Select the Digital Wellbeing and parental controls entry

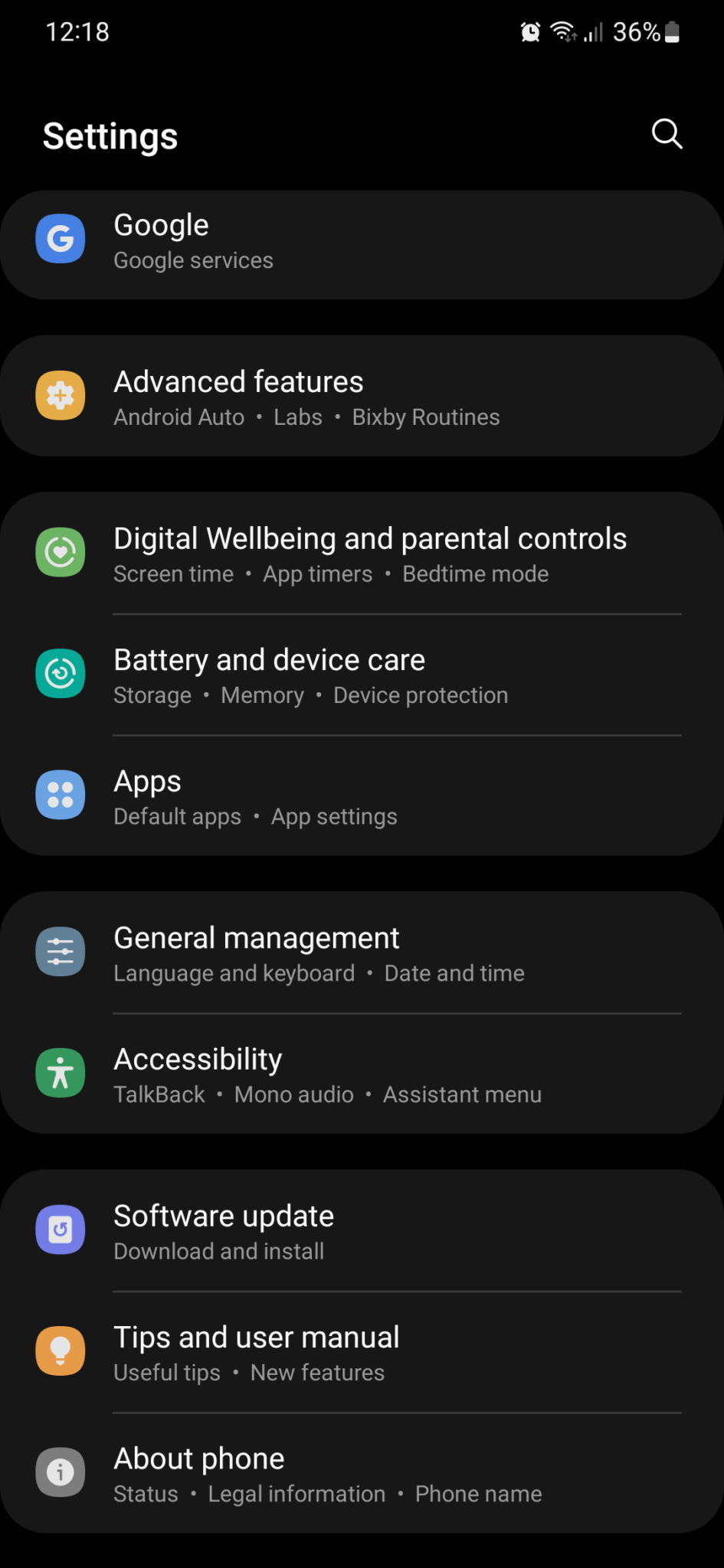(370, 538)
